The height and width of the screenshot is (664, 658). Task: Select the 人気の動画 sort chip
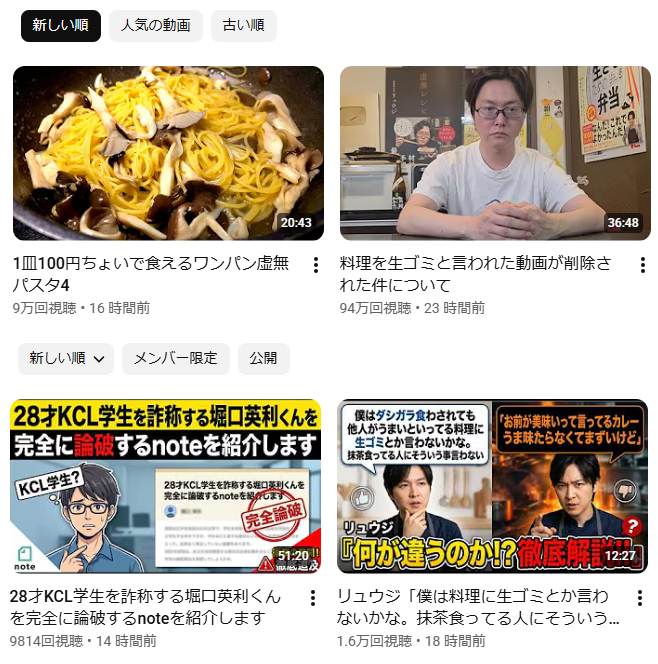tap(156, 26)
